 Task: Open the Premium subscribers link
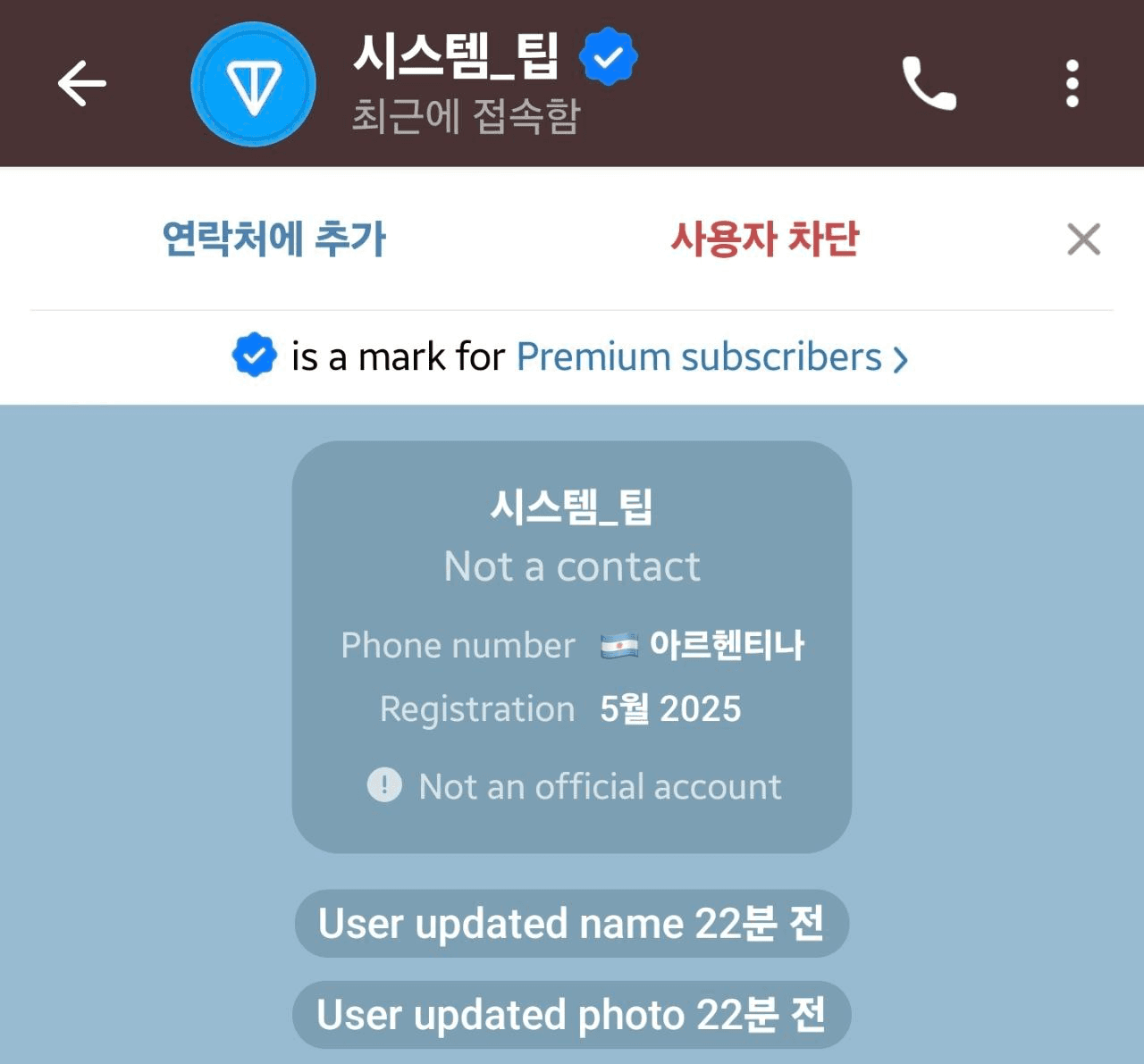point(711,357)
